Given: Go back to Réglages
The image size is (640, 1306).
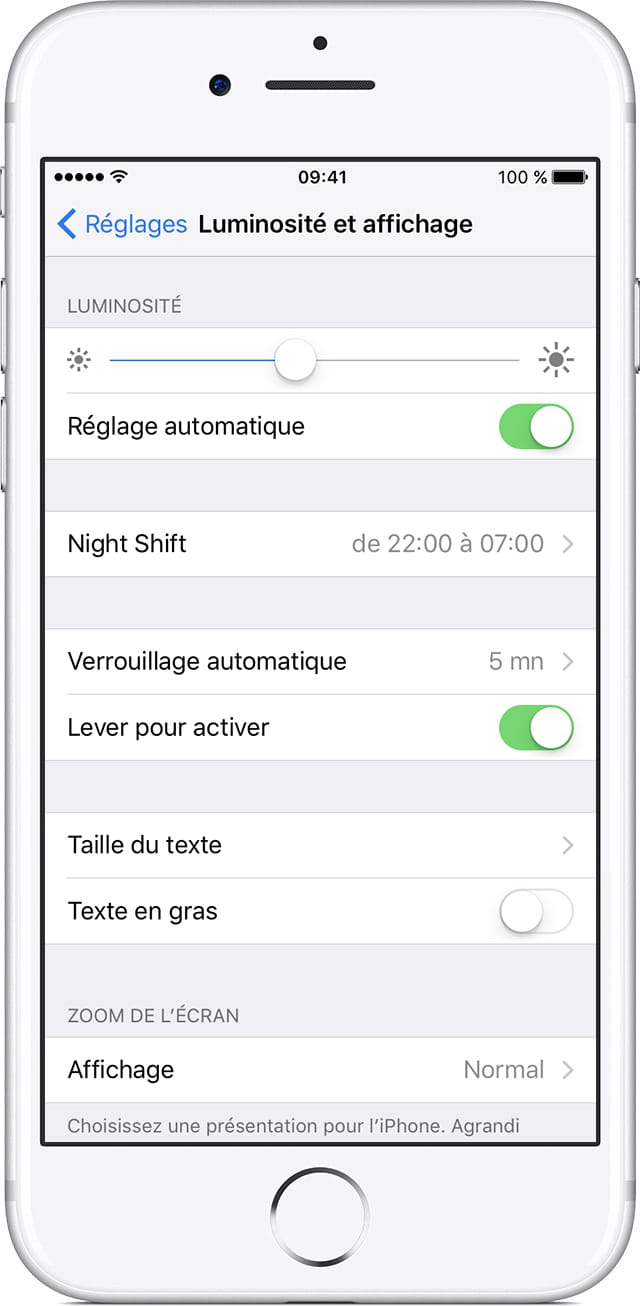Looking at the screenshot, I should click(x=122, y=224).
